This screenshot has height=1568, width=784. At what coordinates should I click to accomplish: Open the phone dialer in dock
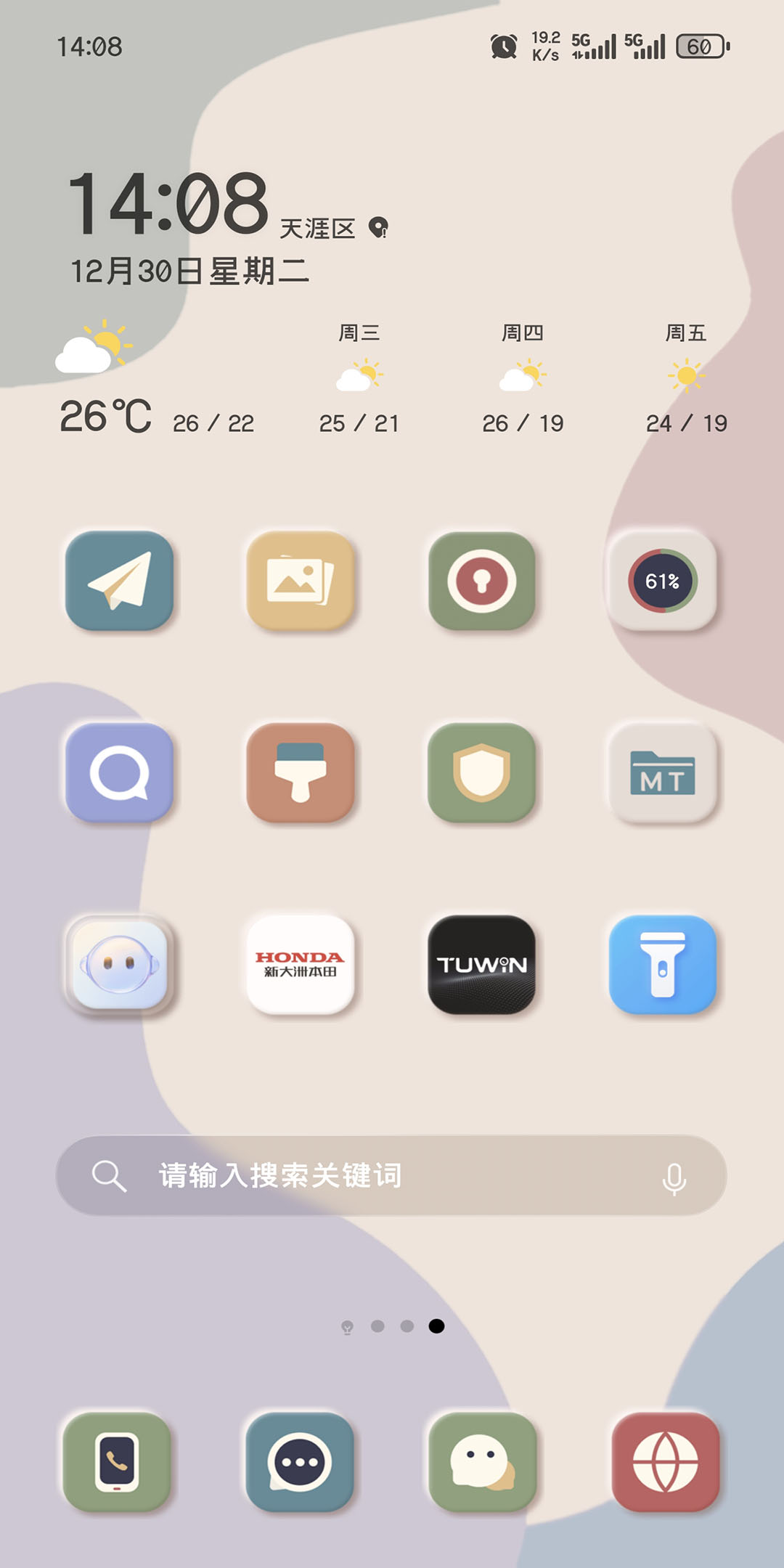pos(117,1462)
